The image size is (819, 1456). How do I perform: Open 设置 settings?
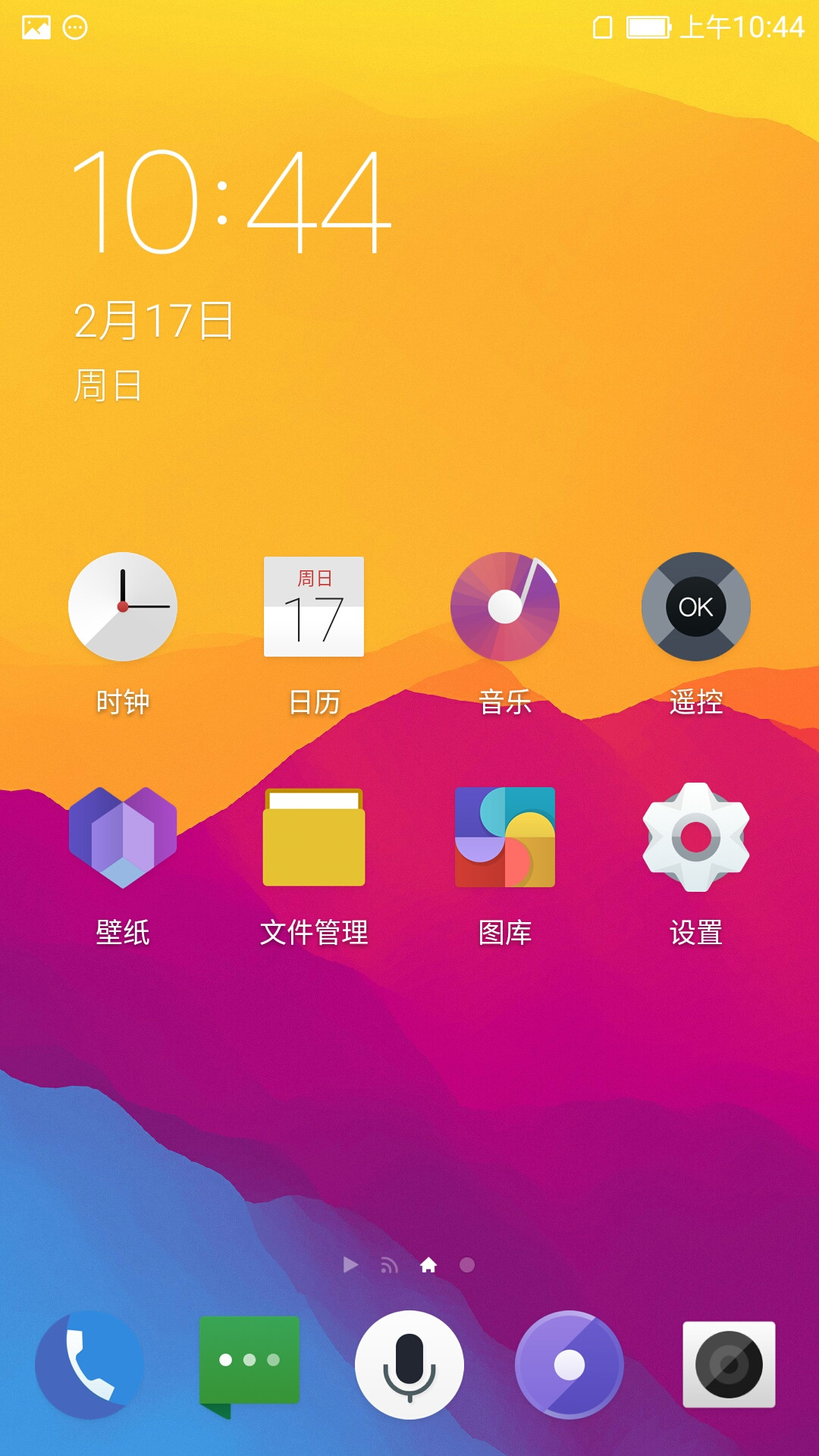pos(696,837)
